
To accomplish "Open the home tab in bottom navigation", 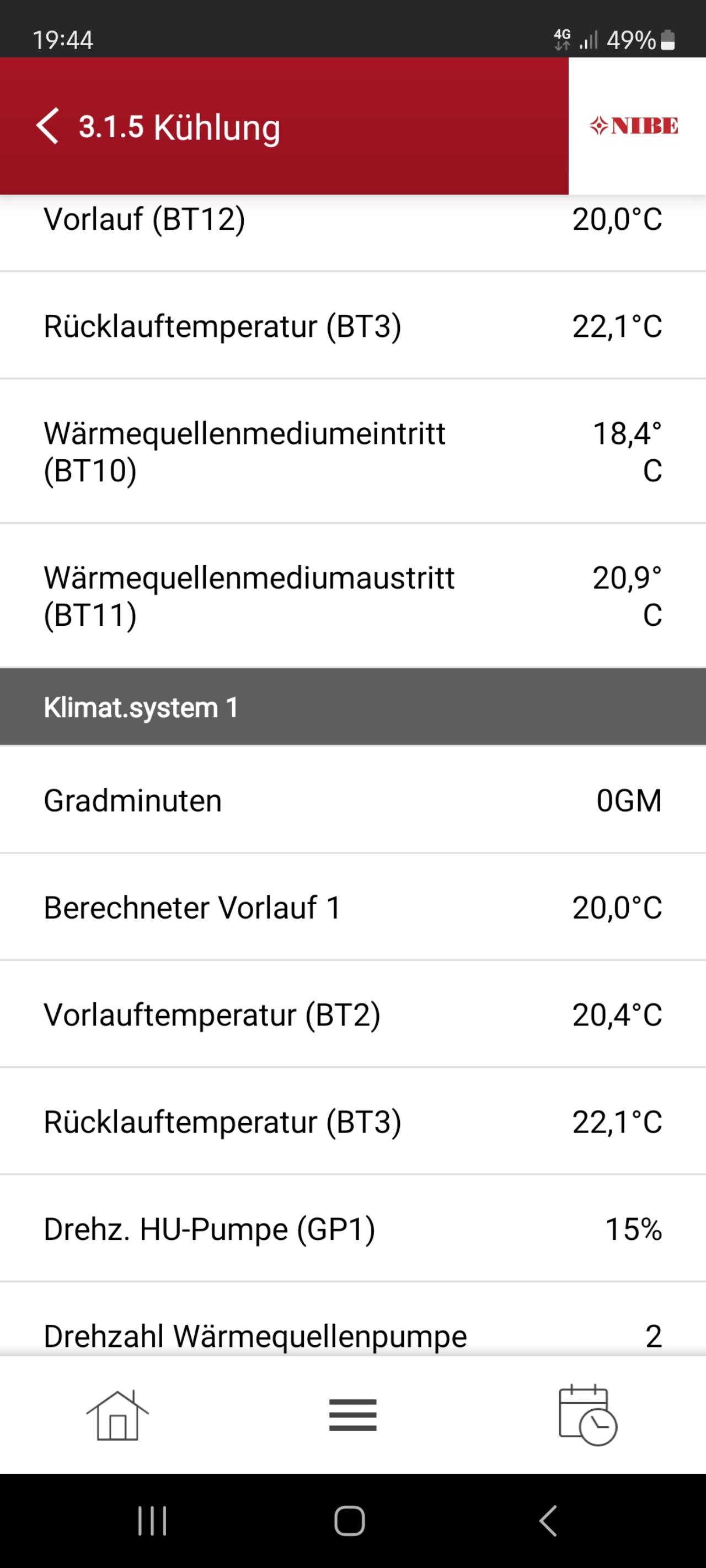I will [117, 1415].
